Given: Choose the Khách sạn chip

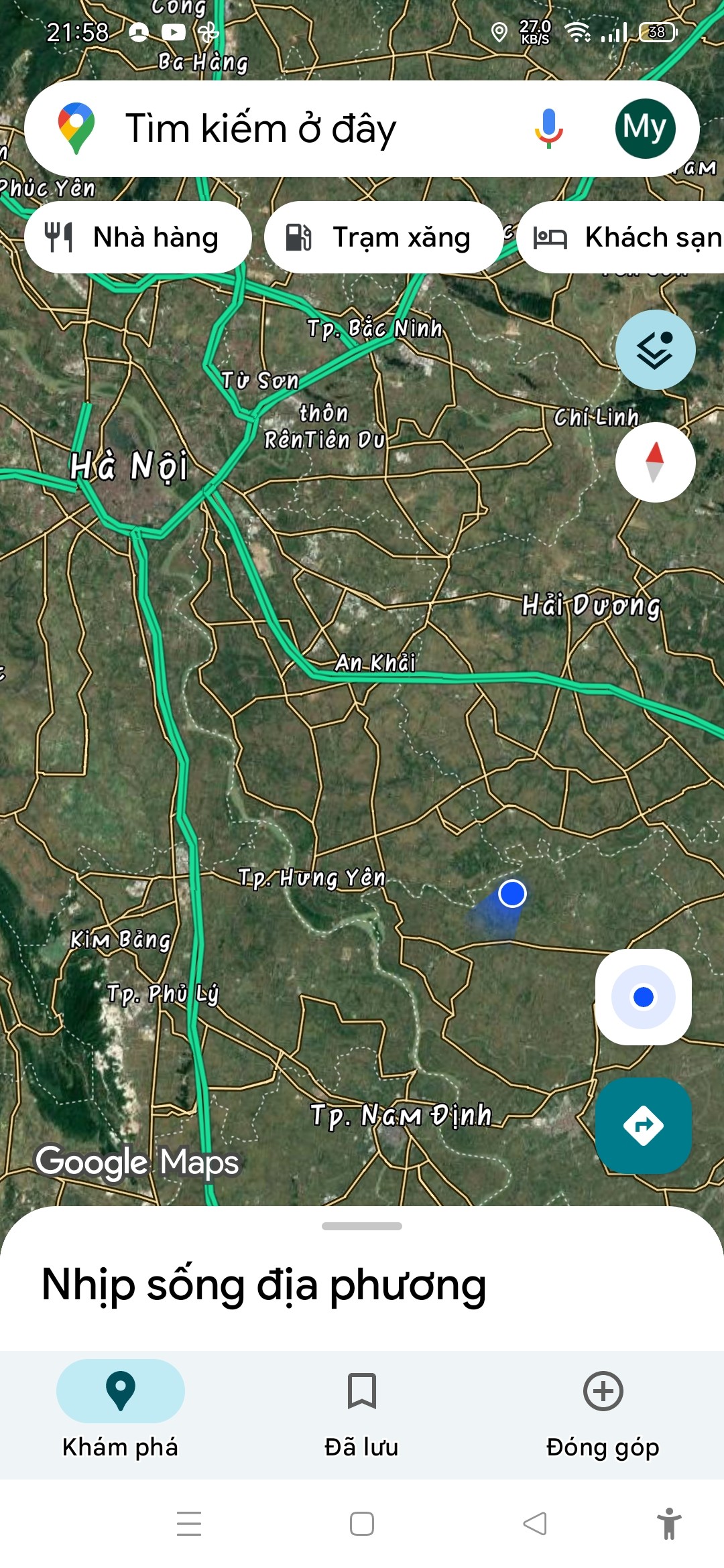Looking at the screenshot, I should coord(623,237).
